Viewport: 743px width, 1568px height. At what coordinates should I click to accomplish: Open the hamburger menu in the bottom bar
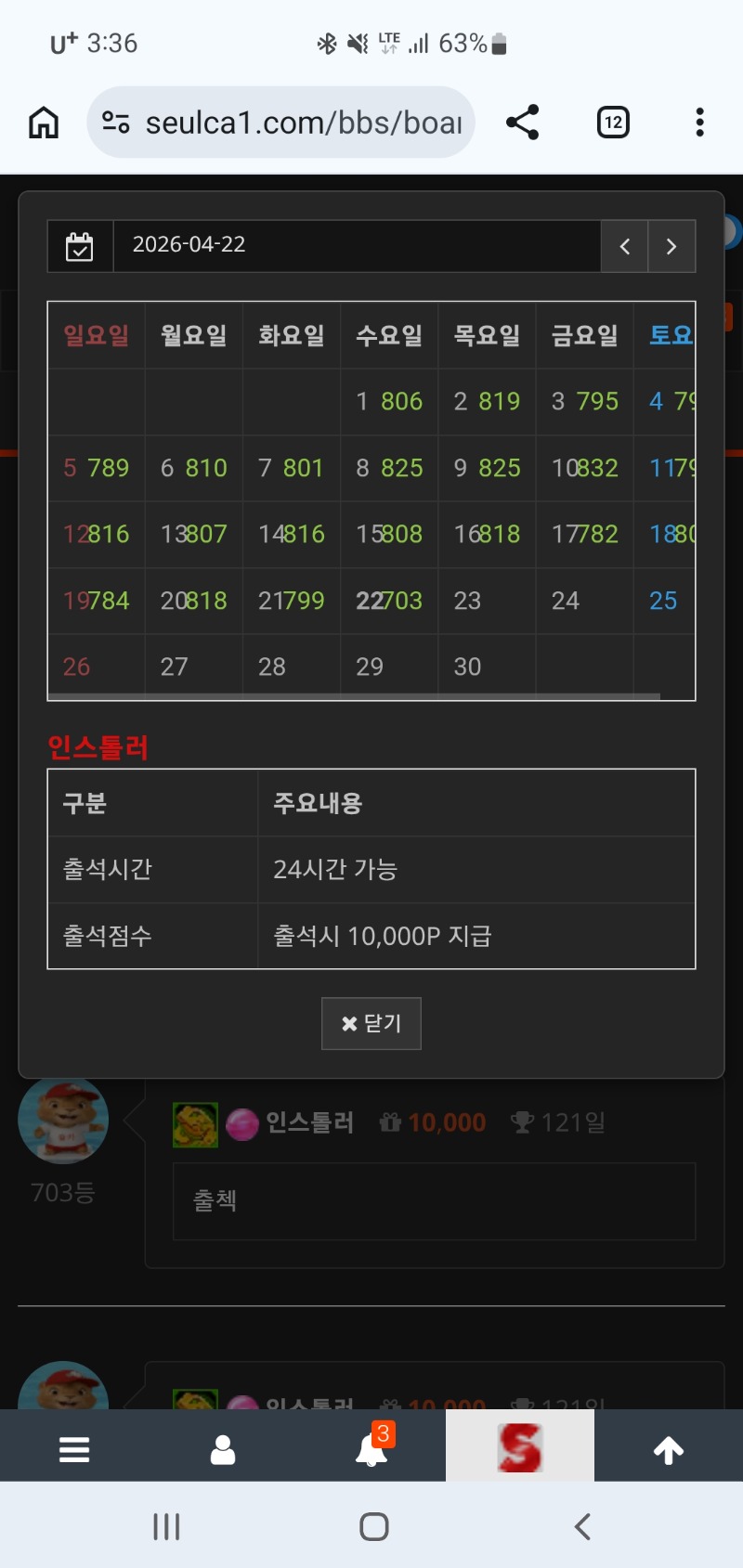click(x=74, y=1448)
